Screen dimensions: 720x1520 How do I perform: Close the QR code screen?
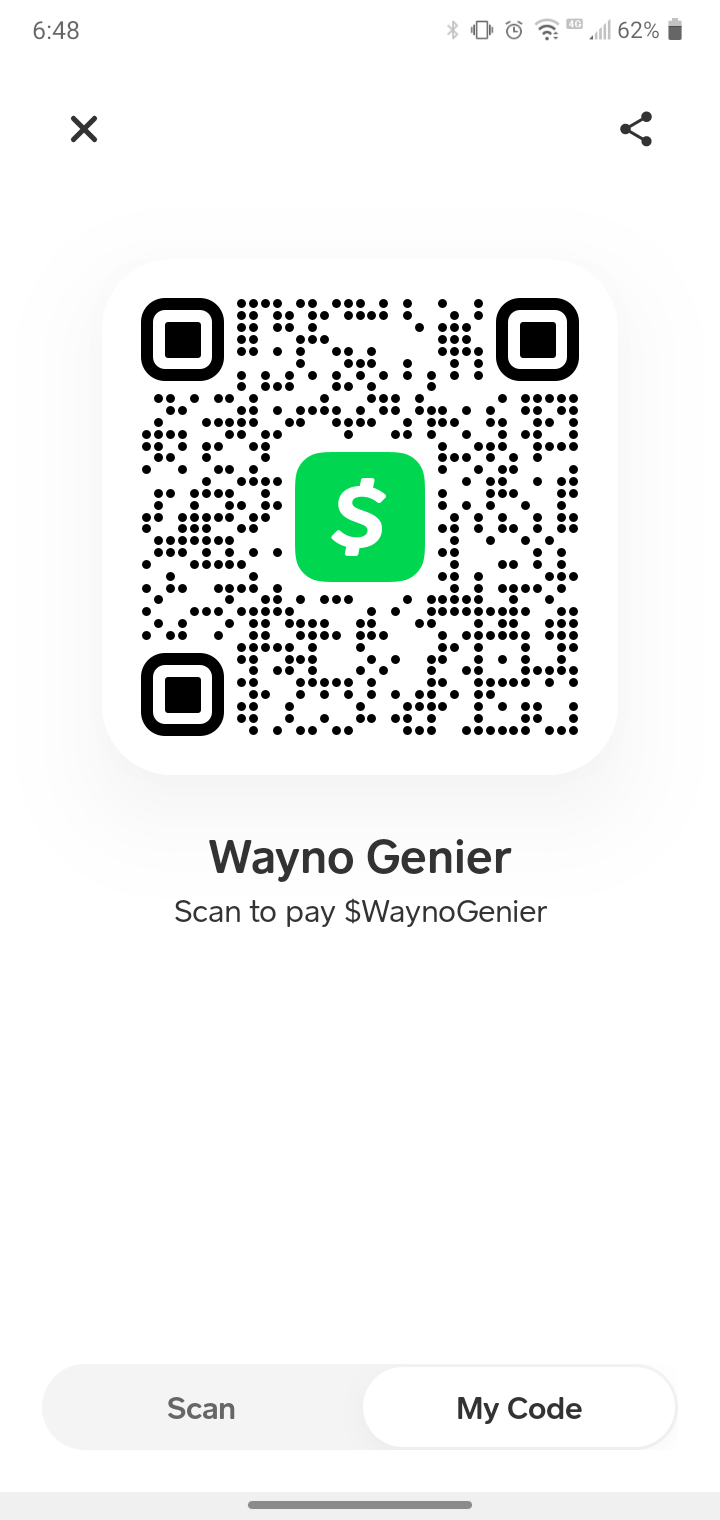(84, 129)
